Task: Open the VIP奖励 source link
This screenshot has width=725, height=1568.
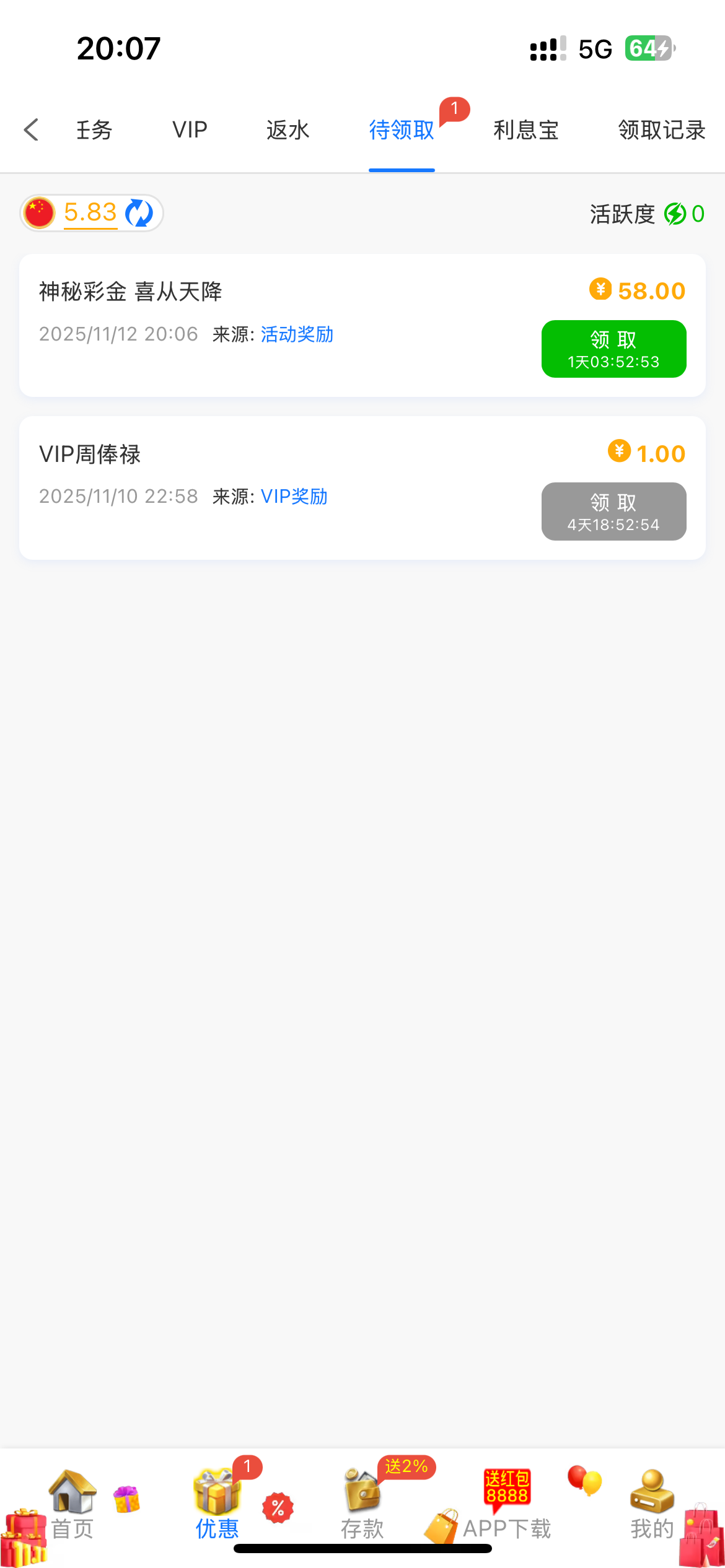Action: [x=294, y=497]
